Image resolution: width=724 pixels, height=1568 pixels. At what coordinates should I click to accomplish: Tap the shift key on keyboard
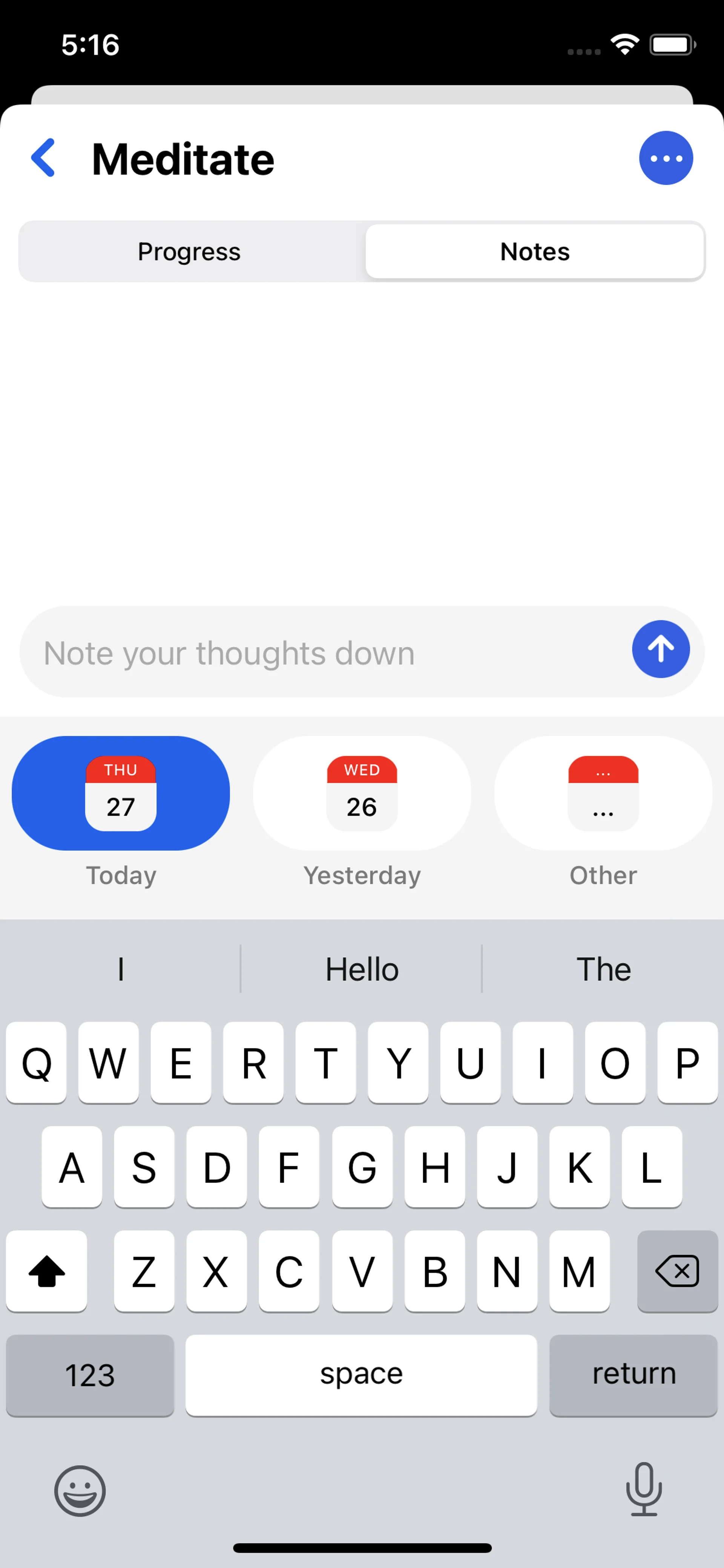tap(47, 1272)
